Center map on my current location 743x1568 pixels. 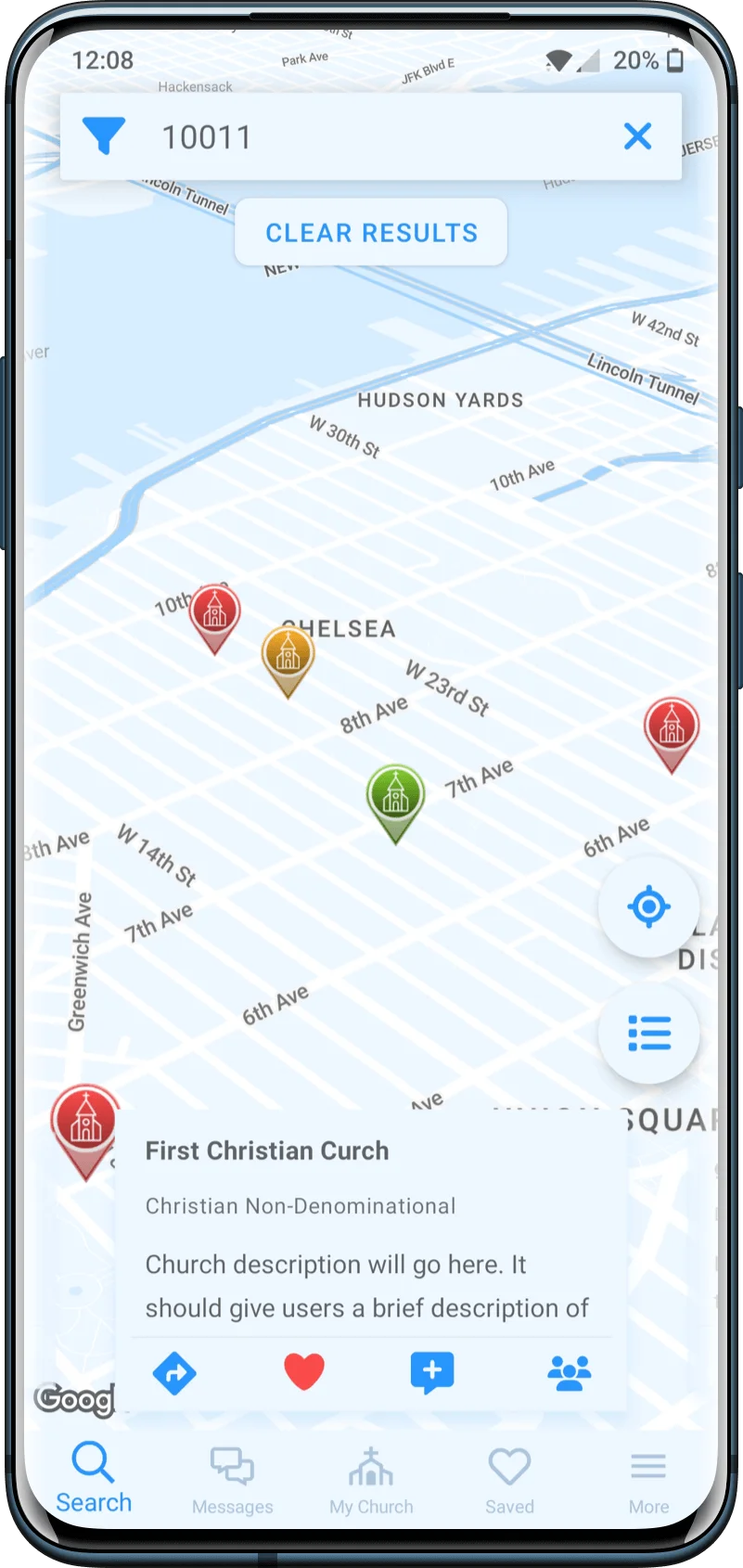click(x=648, y=906)
